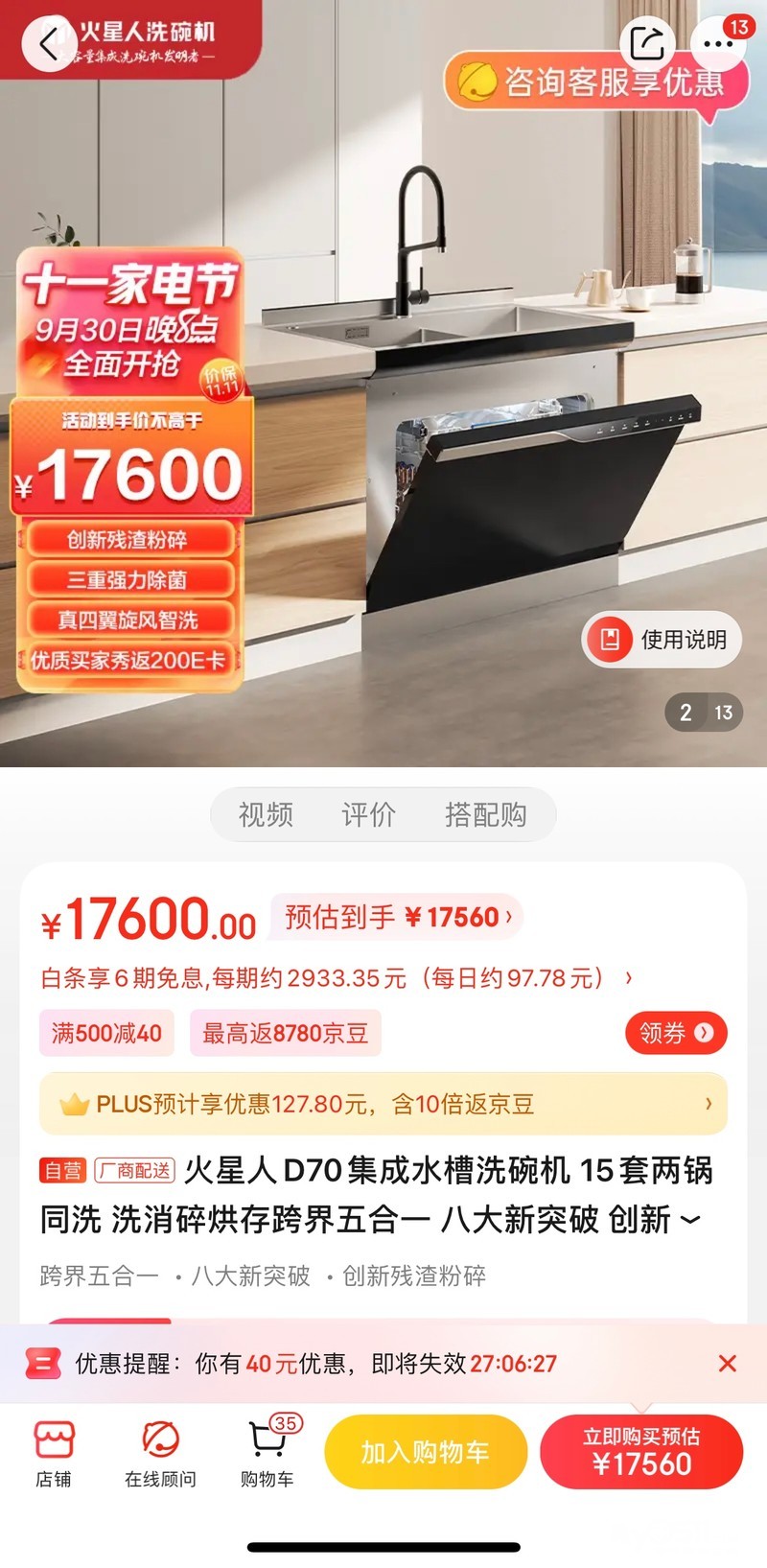Open the 购物车 shopping cart
Viewport: 767px width, 1568px height.
(267, 1453)
